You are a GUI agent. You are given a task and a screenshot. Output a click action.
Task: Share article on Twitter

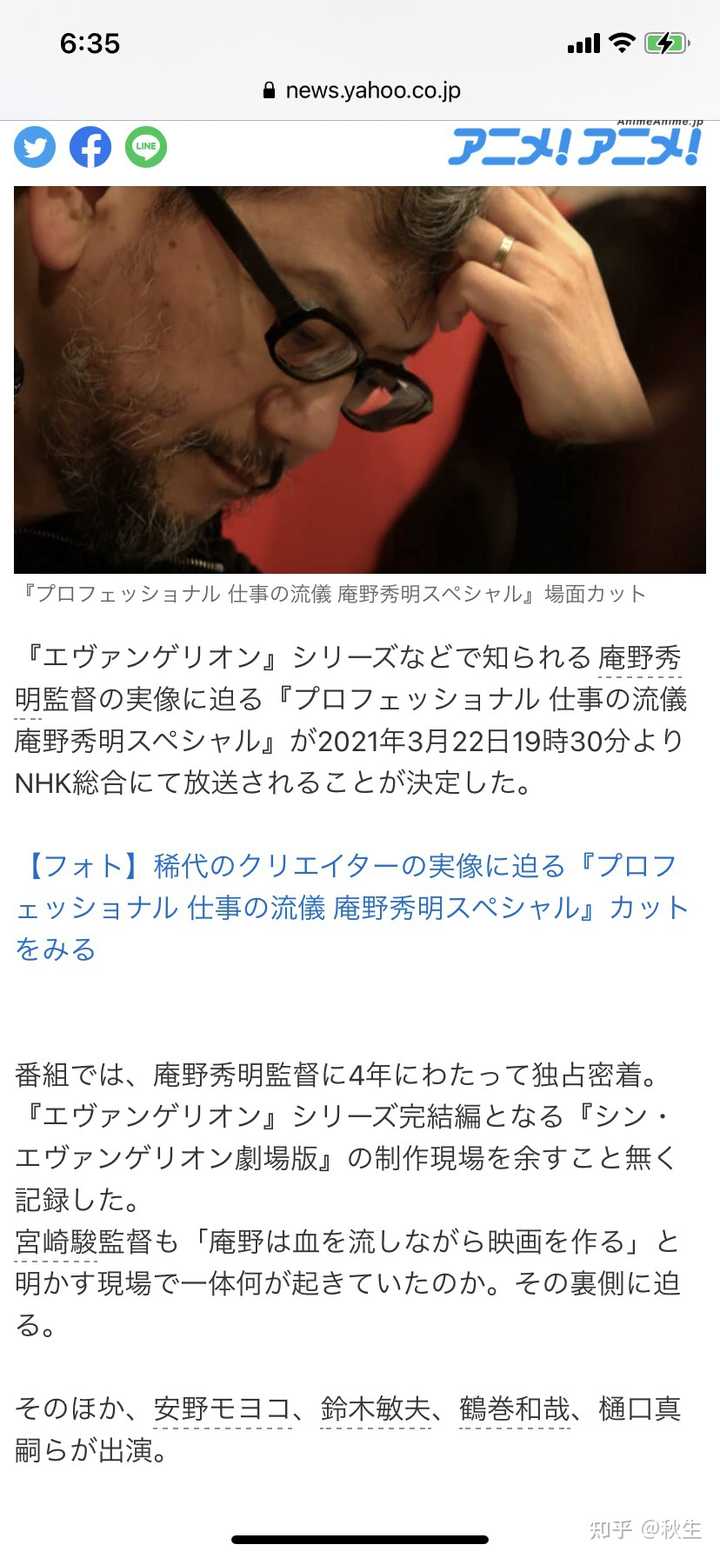(x=35, y=148)
